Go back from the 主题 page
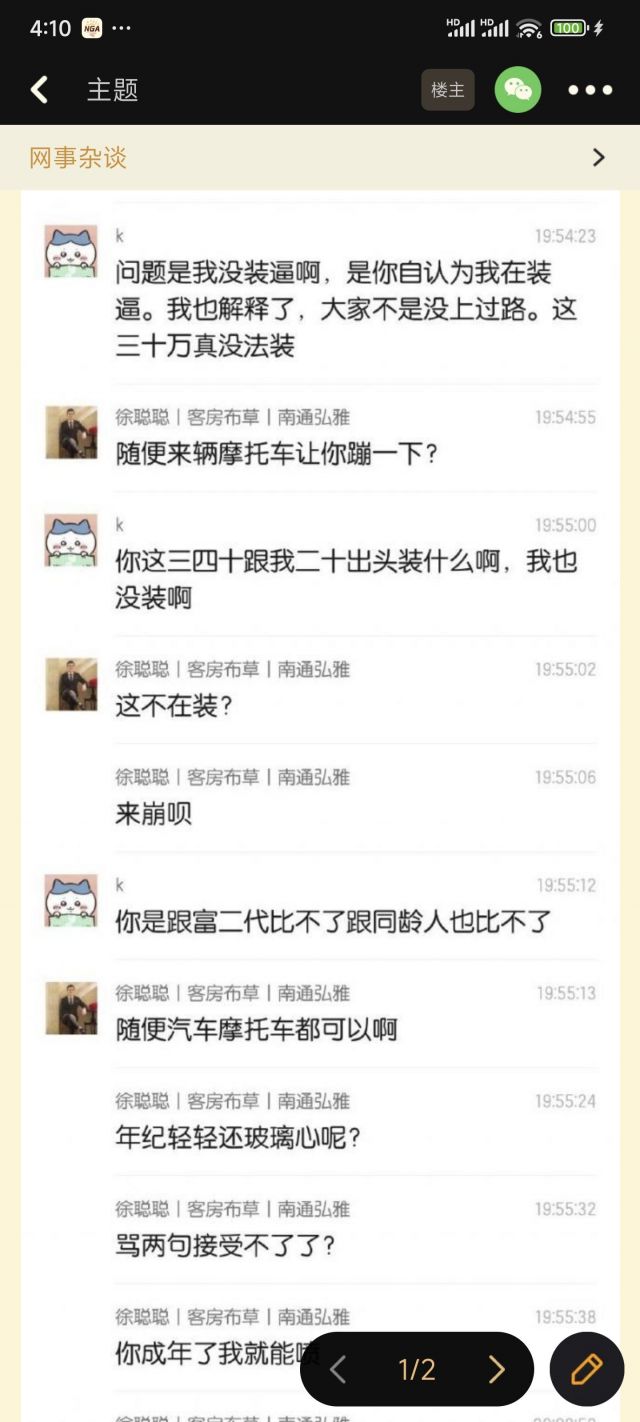The width and height of the screenshot is (640, 1422). point(39,90)
